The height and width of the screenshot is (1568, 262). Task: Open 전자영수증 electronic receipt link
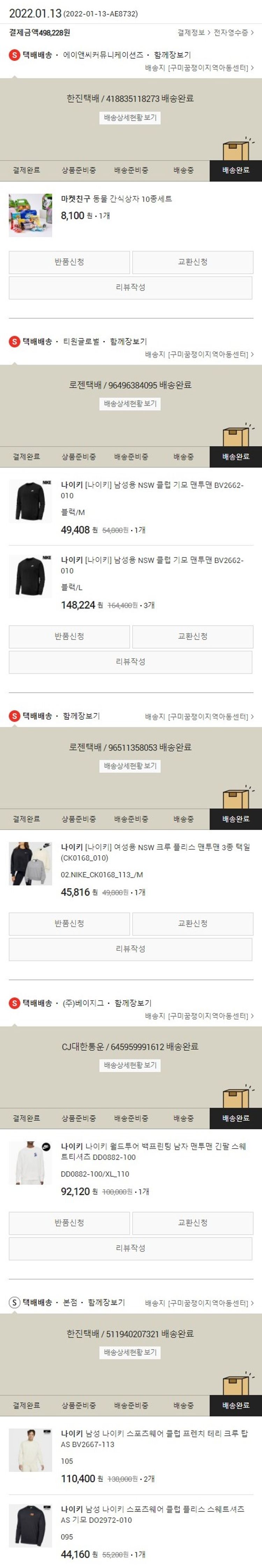[x=233, y=32]
